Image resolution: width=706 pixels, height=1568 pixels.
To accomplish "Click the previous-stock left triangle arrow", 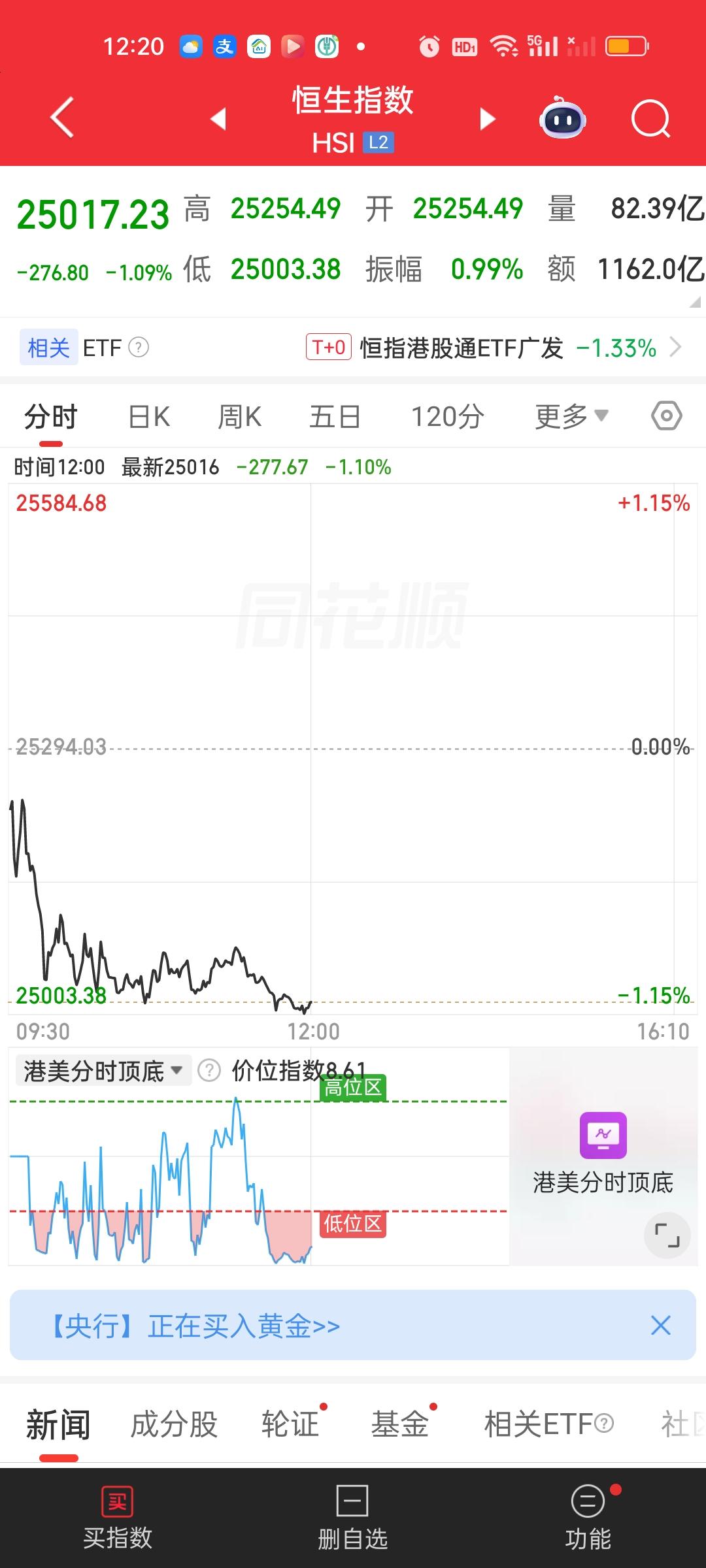I will click(218, 119).
